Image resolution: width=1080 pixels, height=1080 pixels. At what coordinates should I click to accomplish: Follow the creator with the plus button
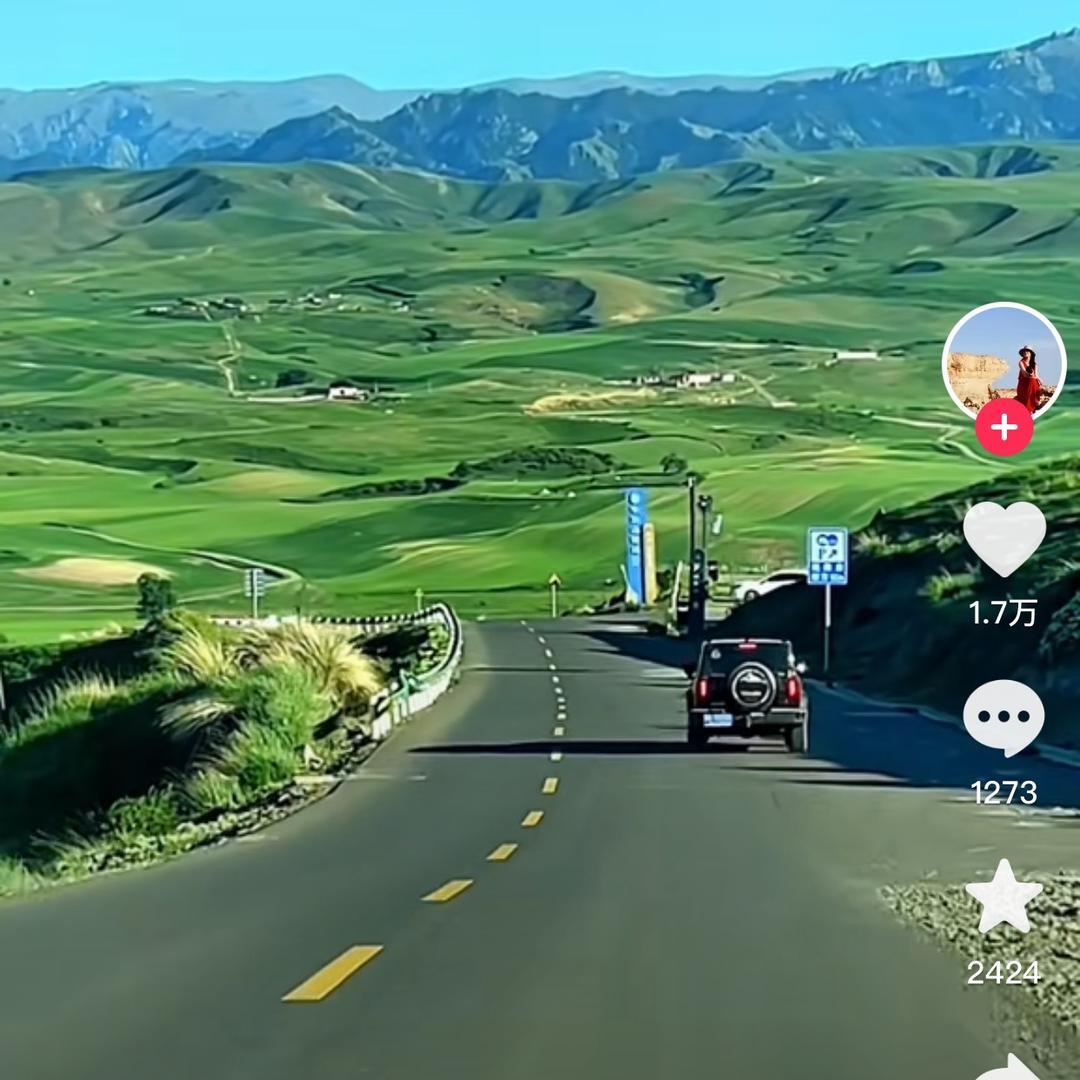coord(1004,428)
